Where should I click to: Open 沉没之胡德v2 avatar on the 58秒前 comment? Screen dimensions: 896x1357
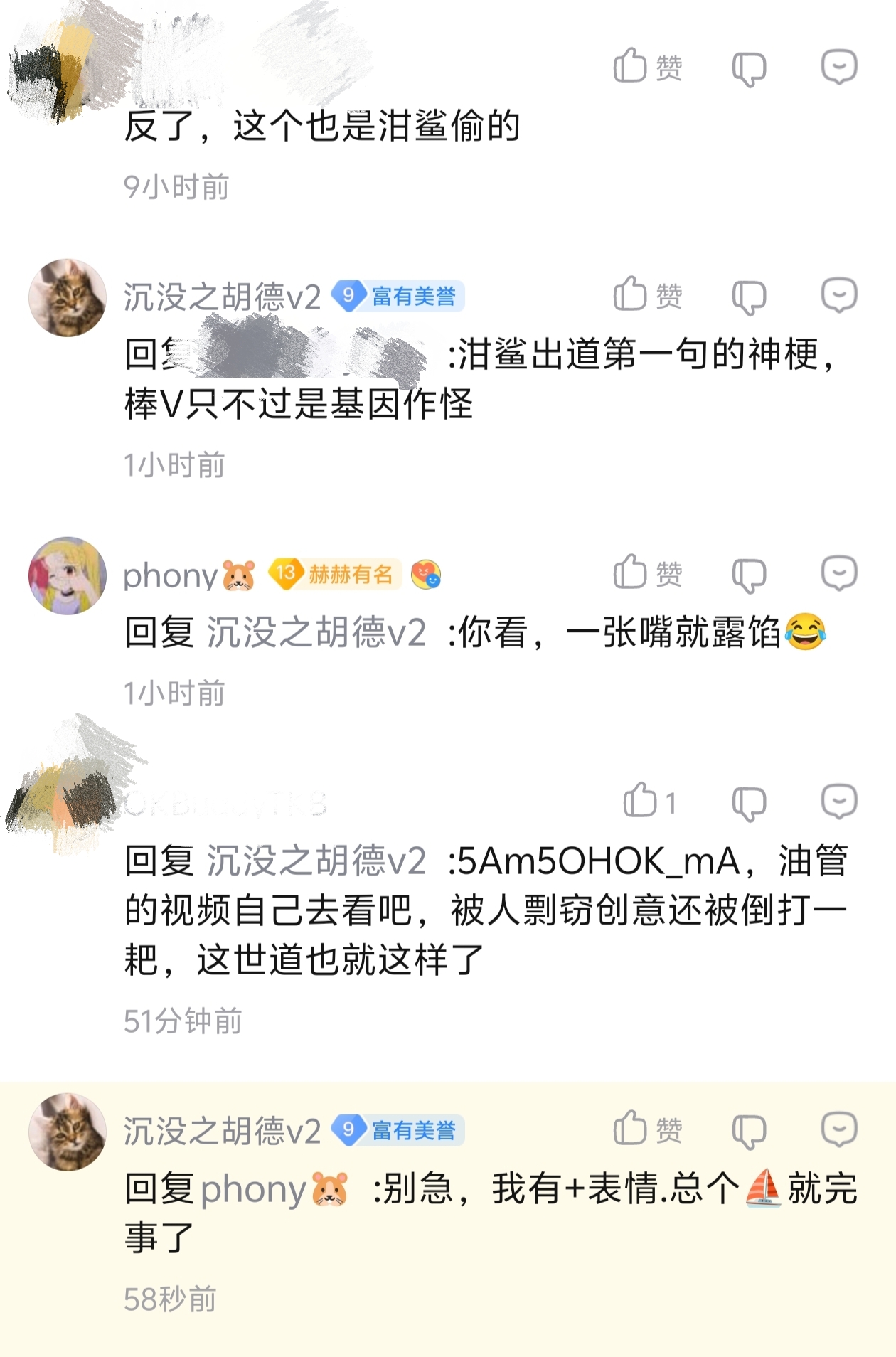(x=68, y=1132)
